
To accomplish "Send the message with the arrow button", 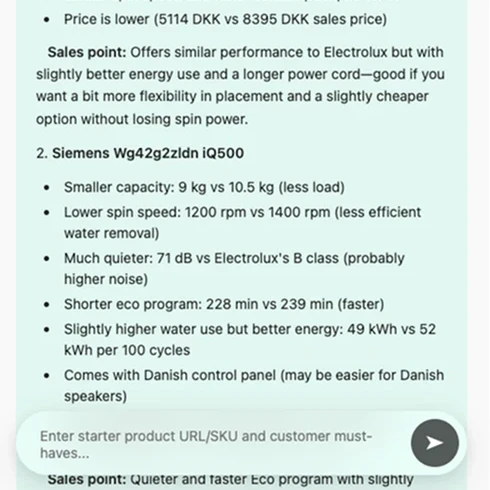I will click(435, 443).
